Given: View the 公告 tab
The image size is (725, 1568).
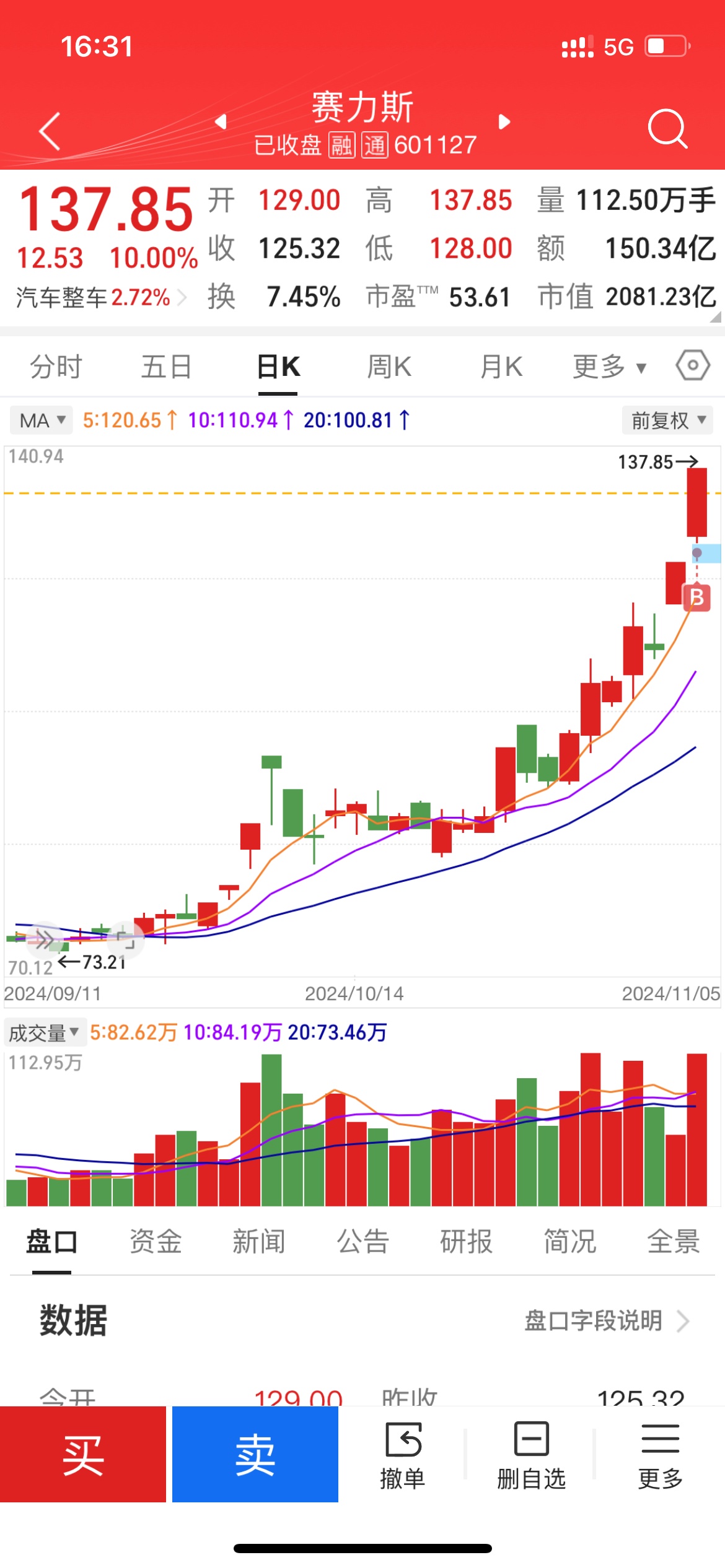Looking at the screenshot, I should [362, 1242].
